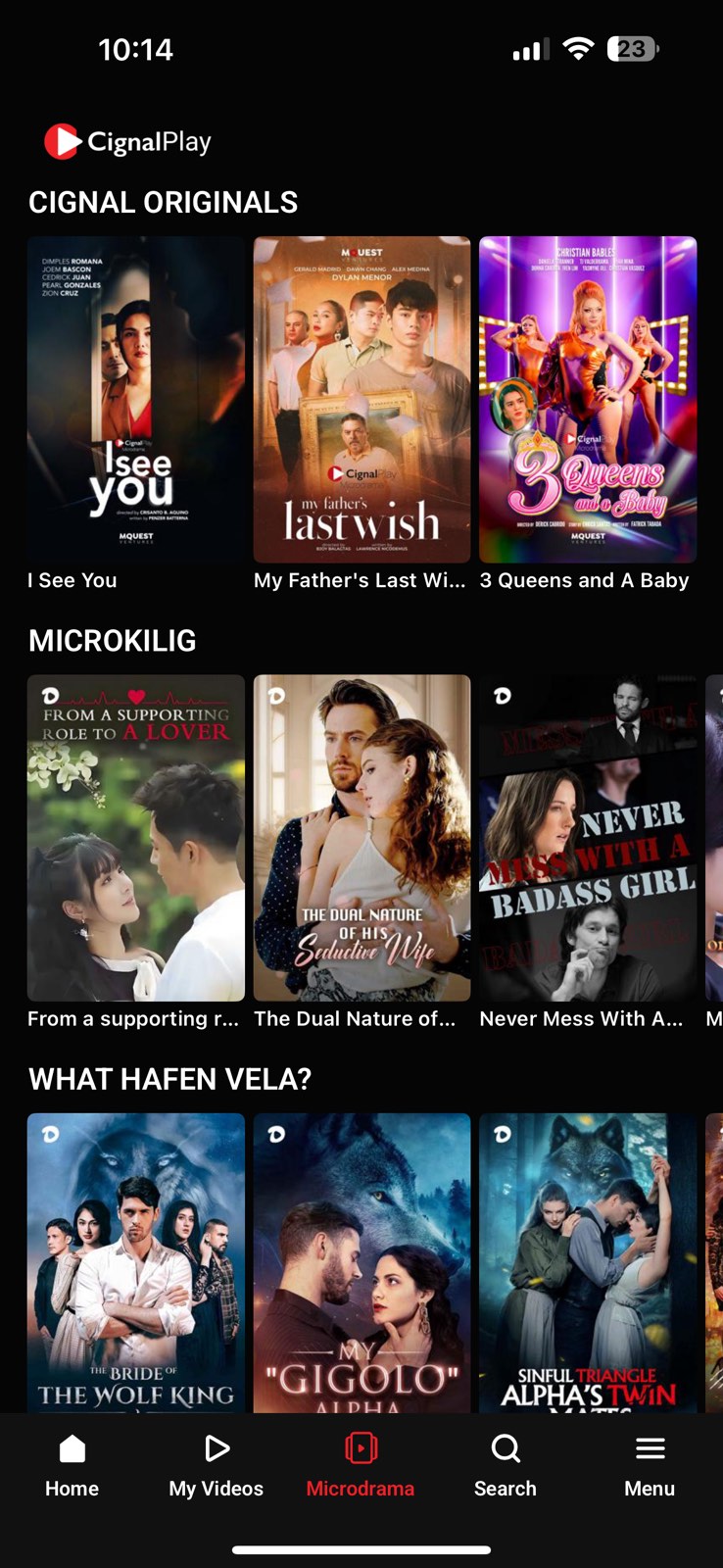Open Never Mess With A Badass Girl
The image size is (723, 1568).
pos(588,837)
